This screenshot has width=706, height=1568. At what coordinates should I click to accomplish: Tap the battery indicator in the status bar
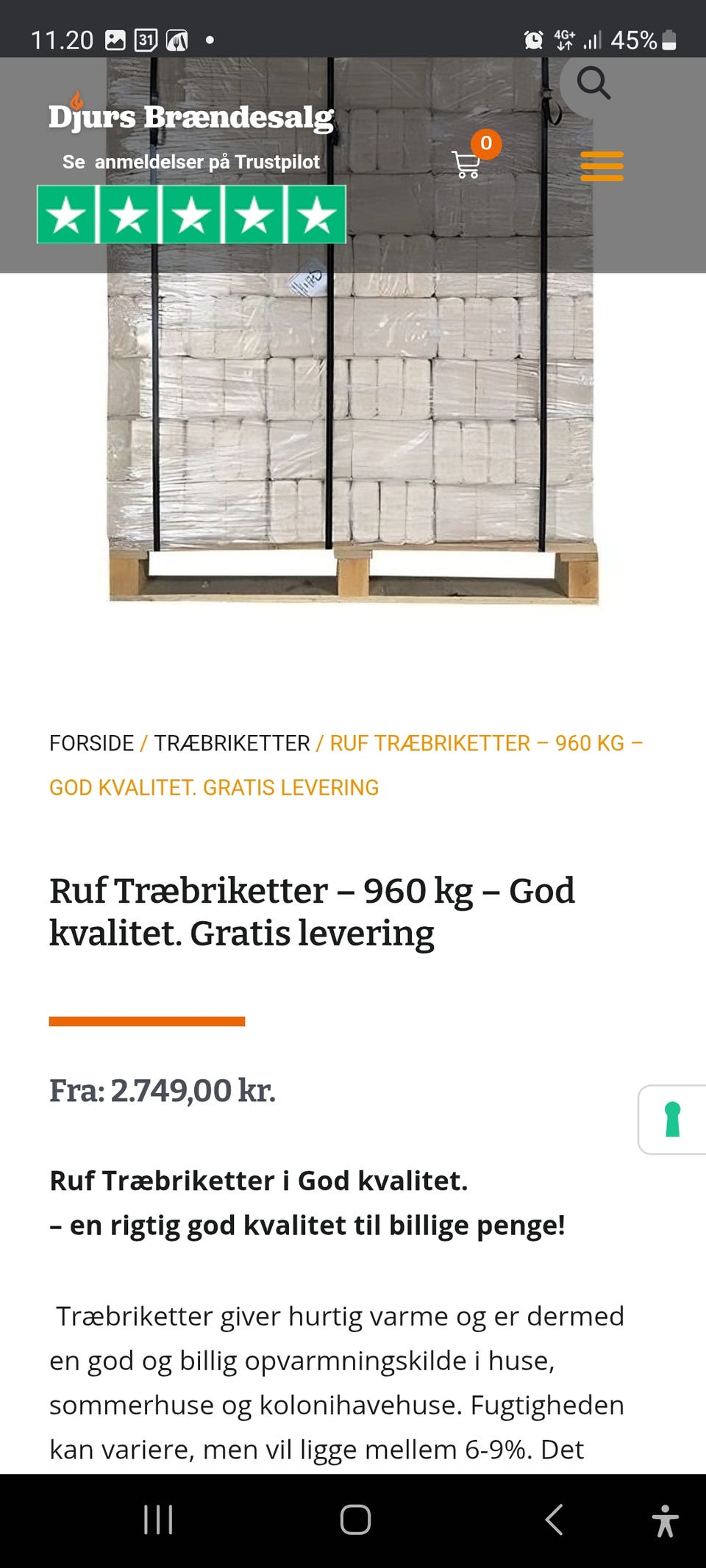pyautogui.click(x=670, y=40)
